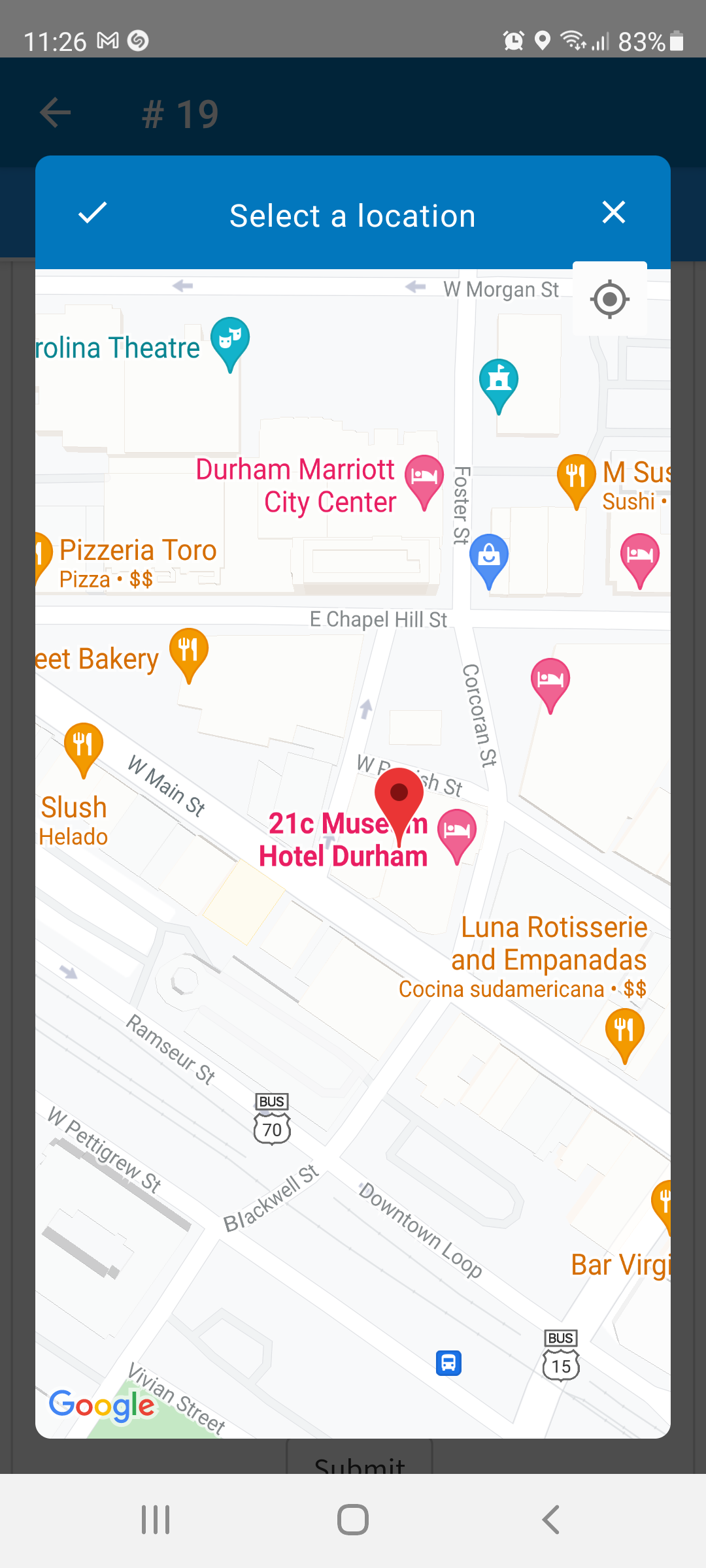The height and width of the screenshot is (1568, 706).
Task: Confirm the selected location with the checkmark
Action: pyautogui.click(x=92, y=213)
